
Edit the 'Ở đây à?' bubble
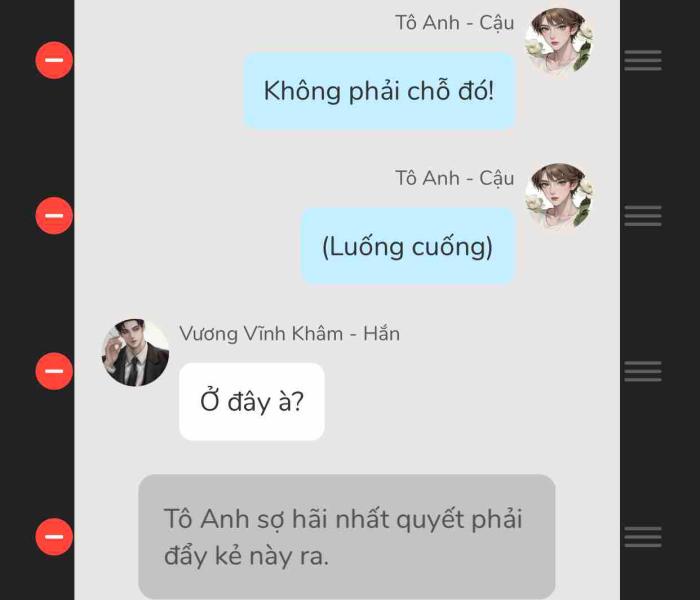(251, 401)
